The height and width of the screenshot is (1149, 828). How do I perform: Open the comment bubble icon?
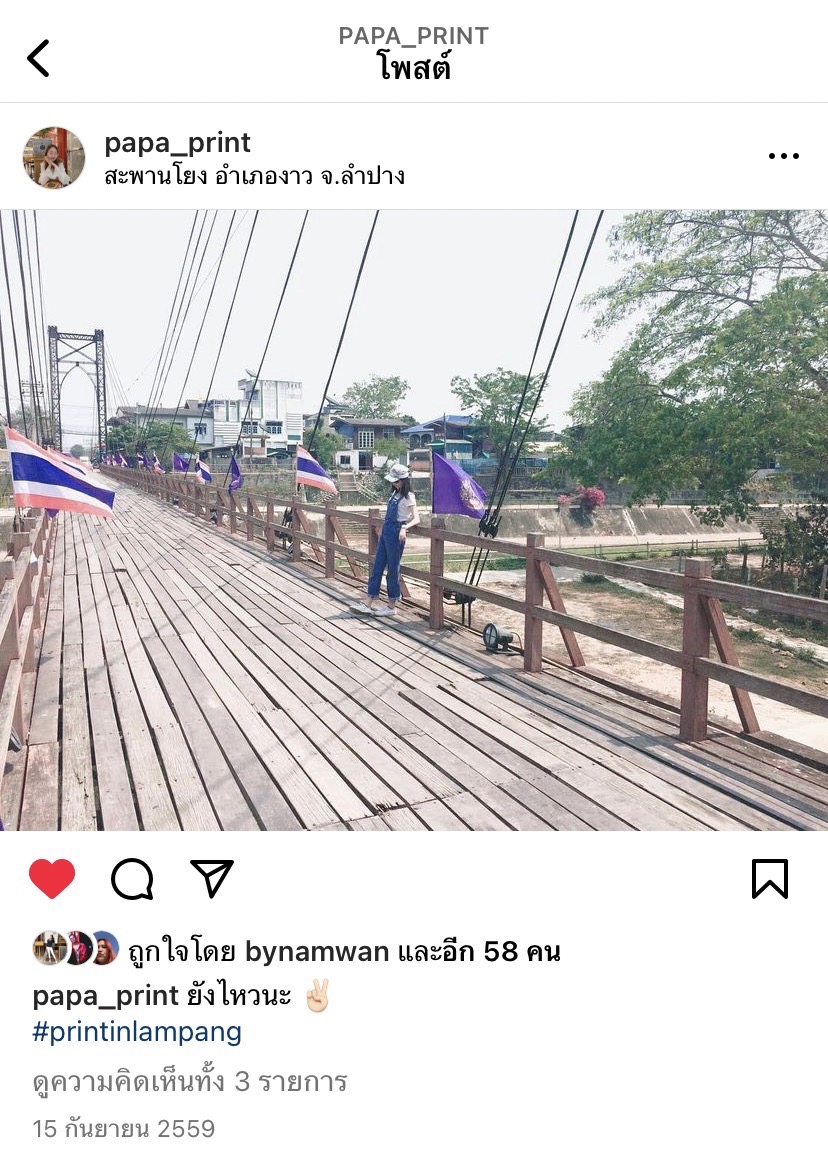(132, 879)
